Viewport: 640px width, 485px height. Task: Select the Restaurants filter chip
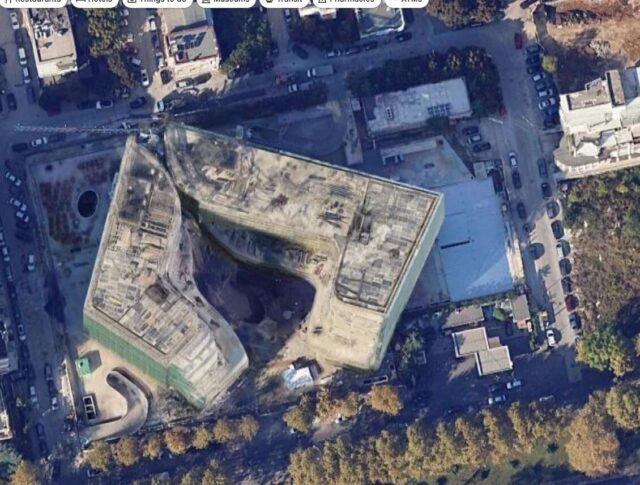tap(32, 2)
